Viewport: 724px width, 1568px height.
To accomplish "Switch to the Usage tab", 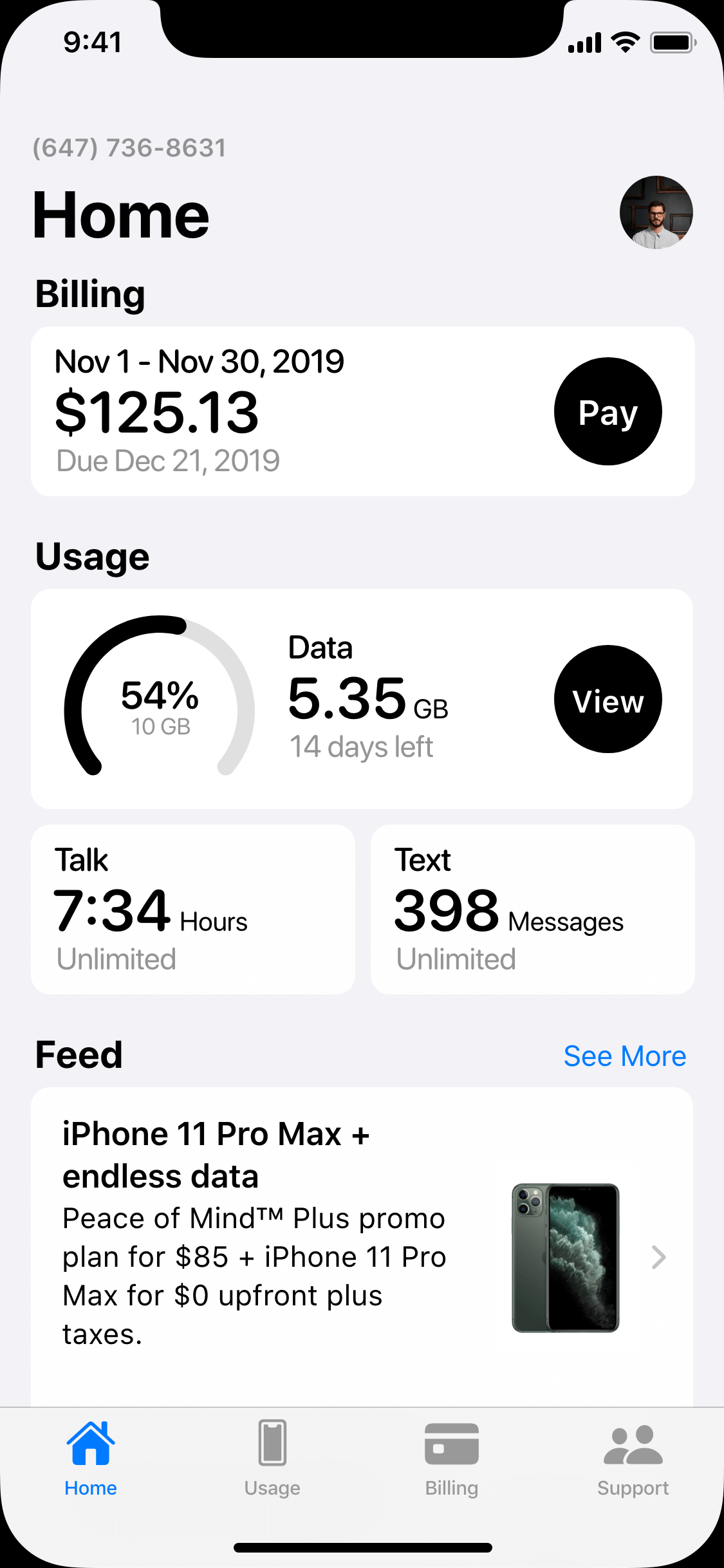I will tap(272, 1459).
